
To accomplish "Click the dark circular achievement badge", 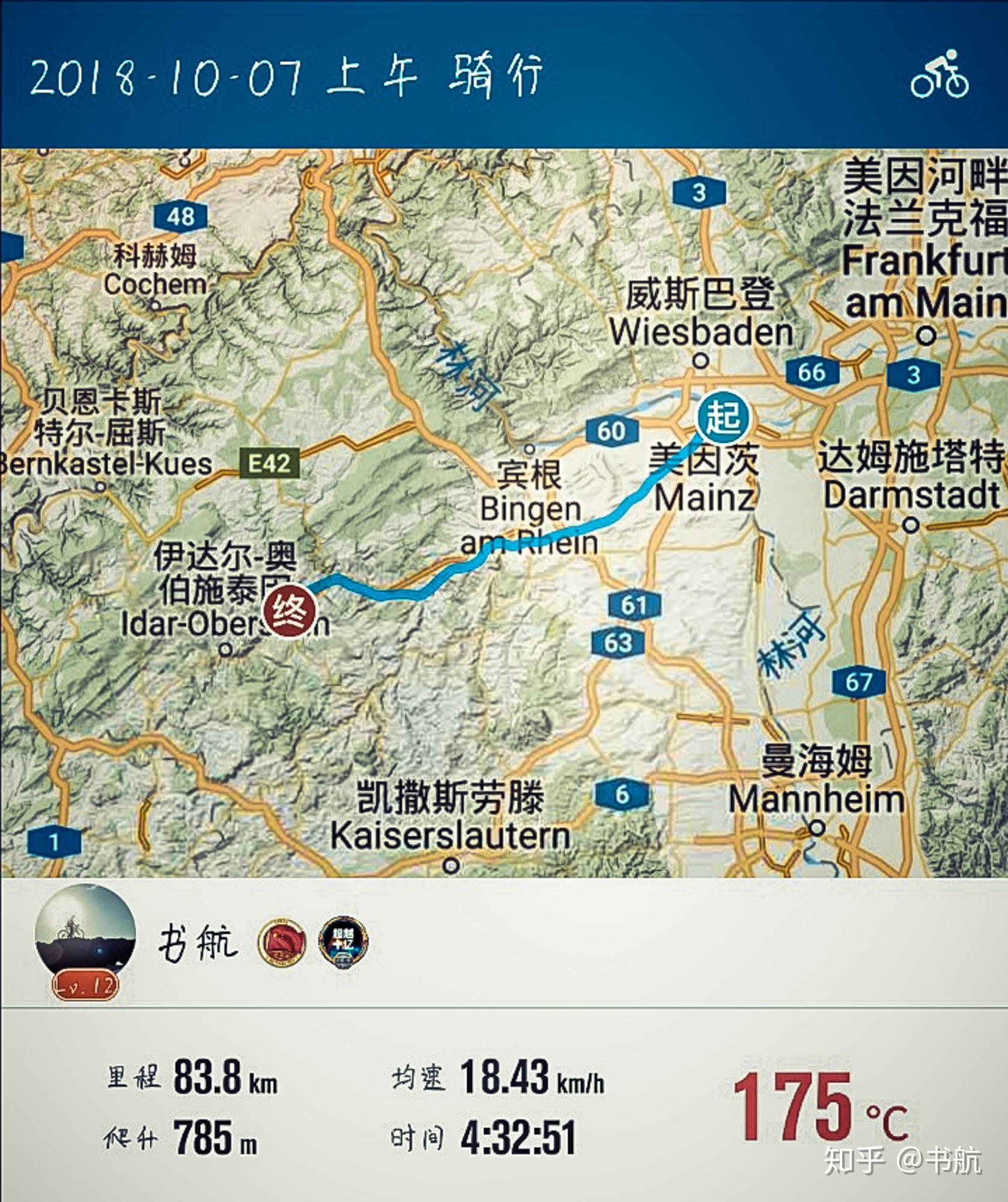I will (344, 943).
